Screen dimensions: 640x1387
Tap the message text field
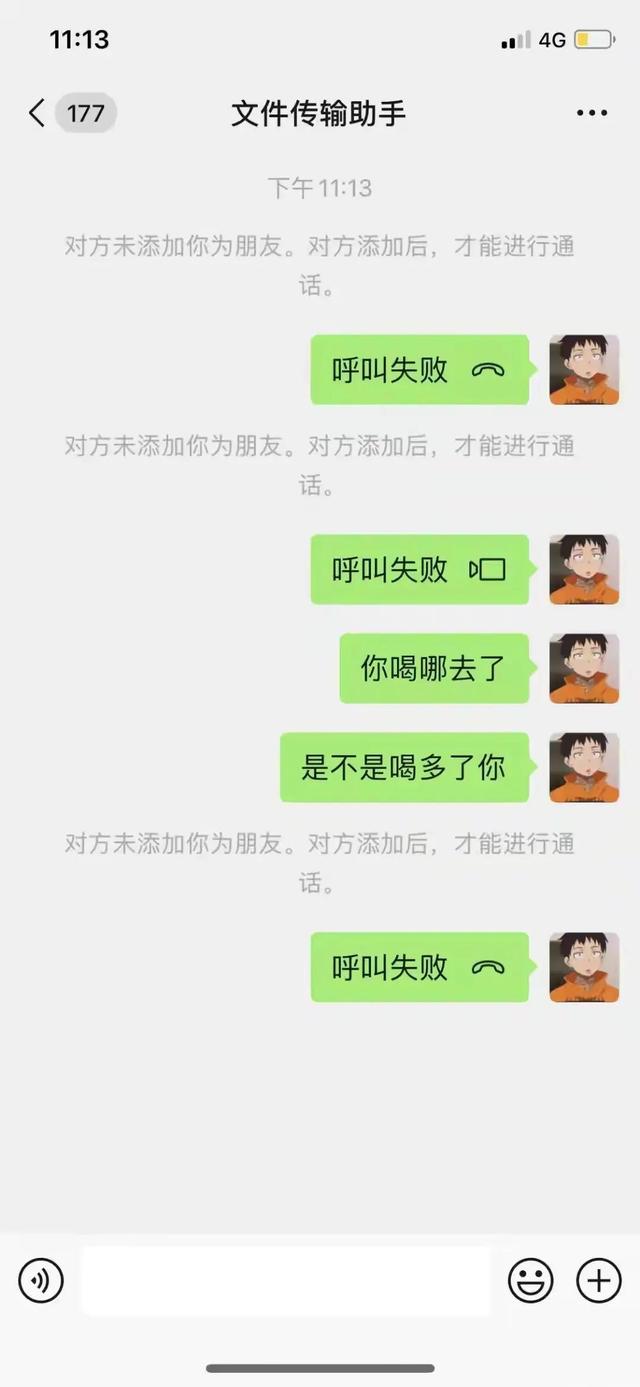pyautogui.click(x=285, y=1280)
